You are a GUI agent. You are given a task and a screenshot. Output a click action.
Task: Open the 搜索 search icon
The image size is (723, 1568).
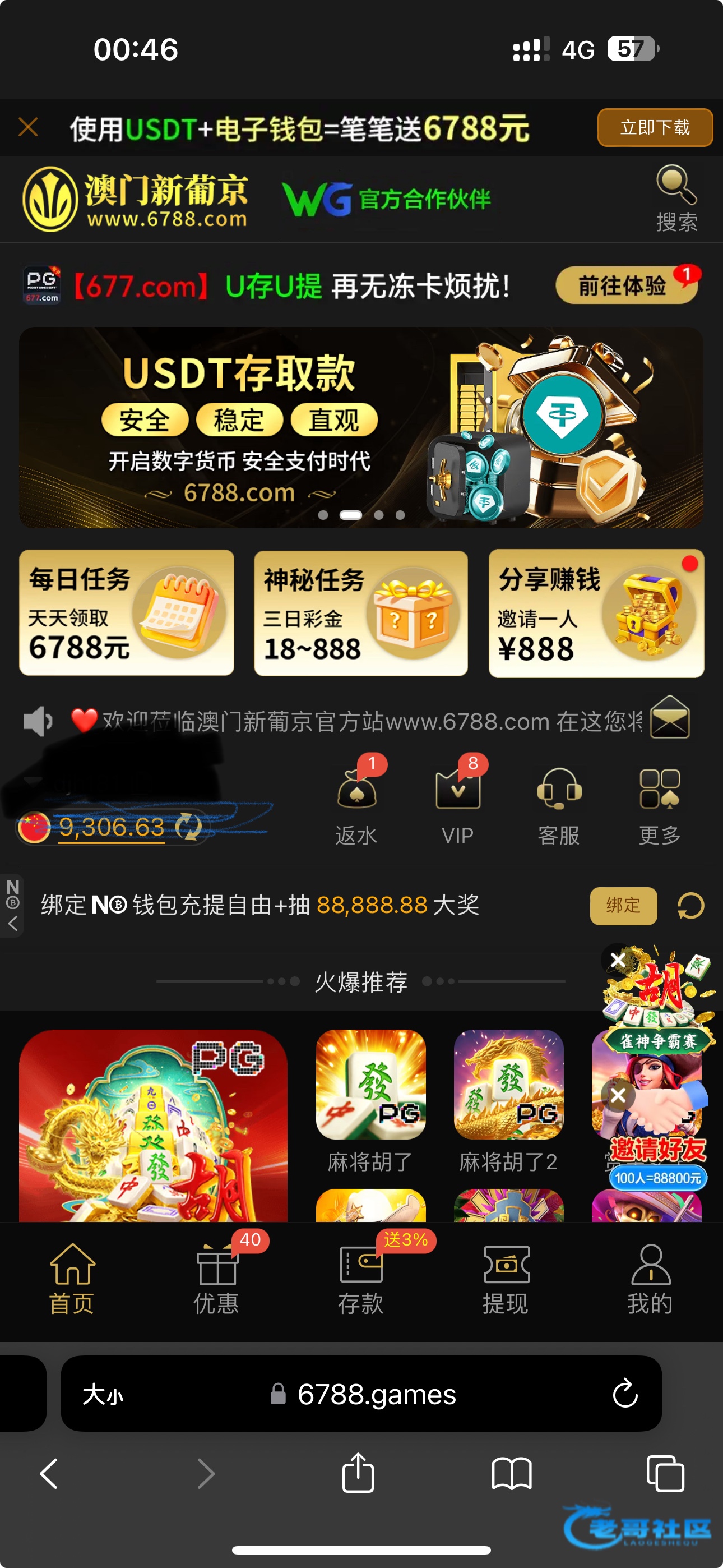coord(676,197)
